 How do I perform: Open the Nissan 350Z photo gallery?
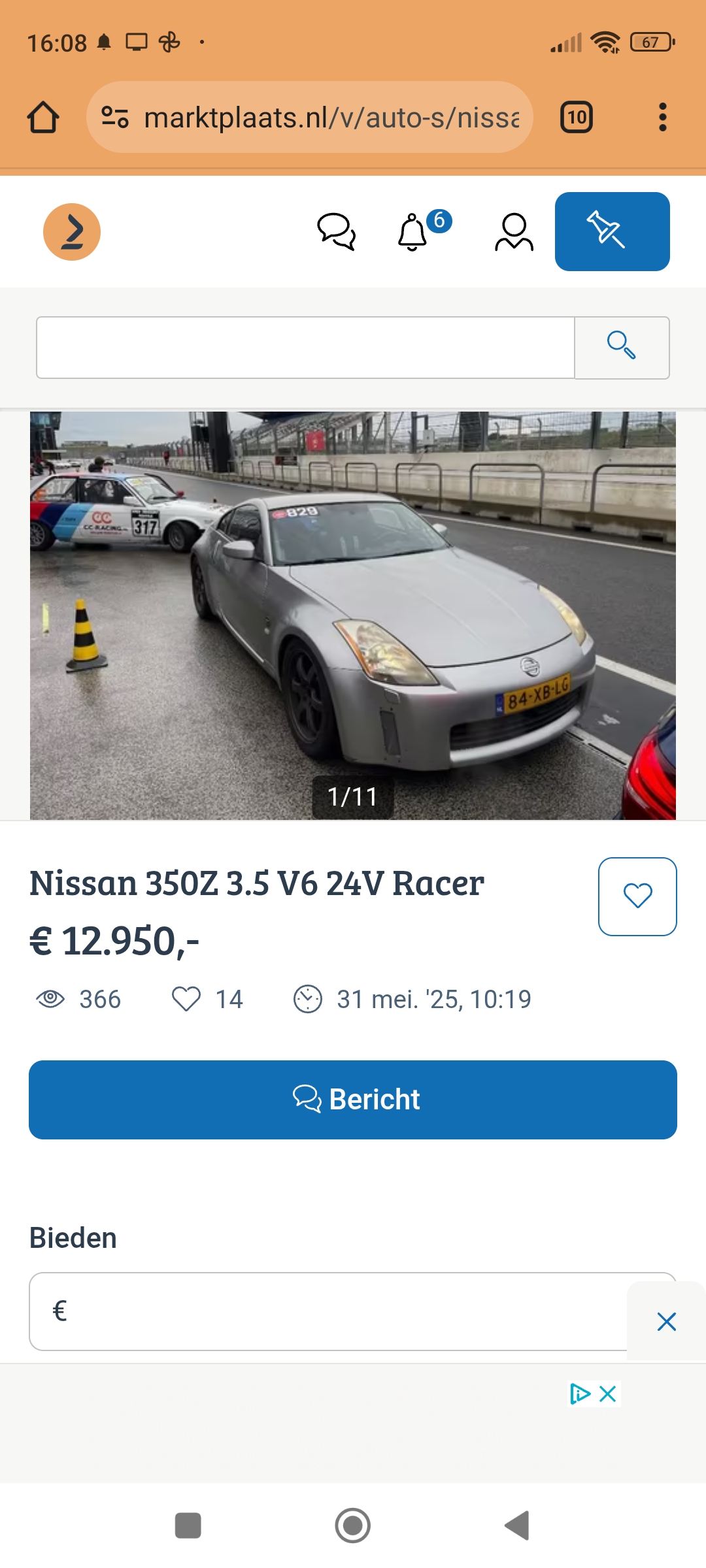[x=353, y=614]
